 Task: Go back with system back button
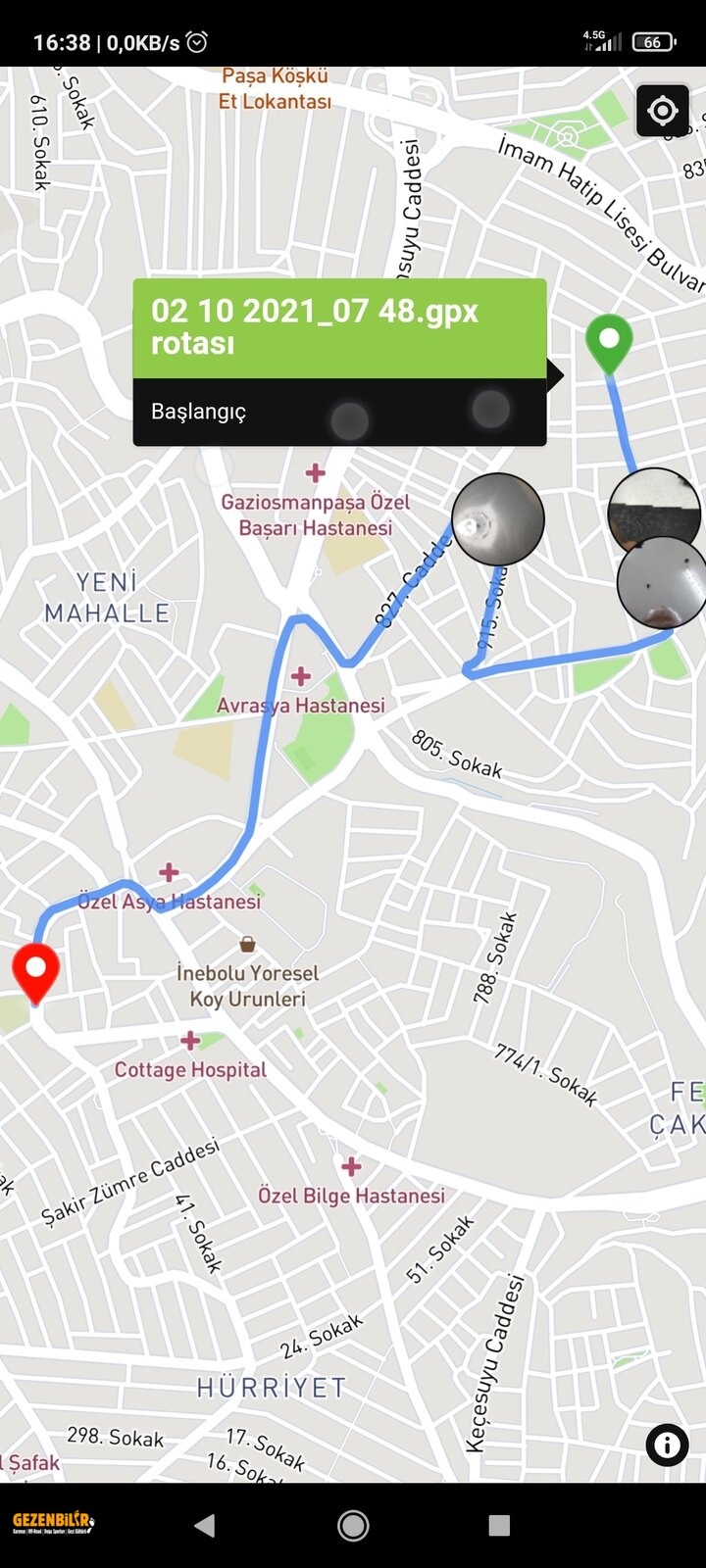205,1525
